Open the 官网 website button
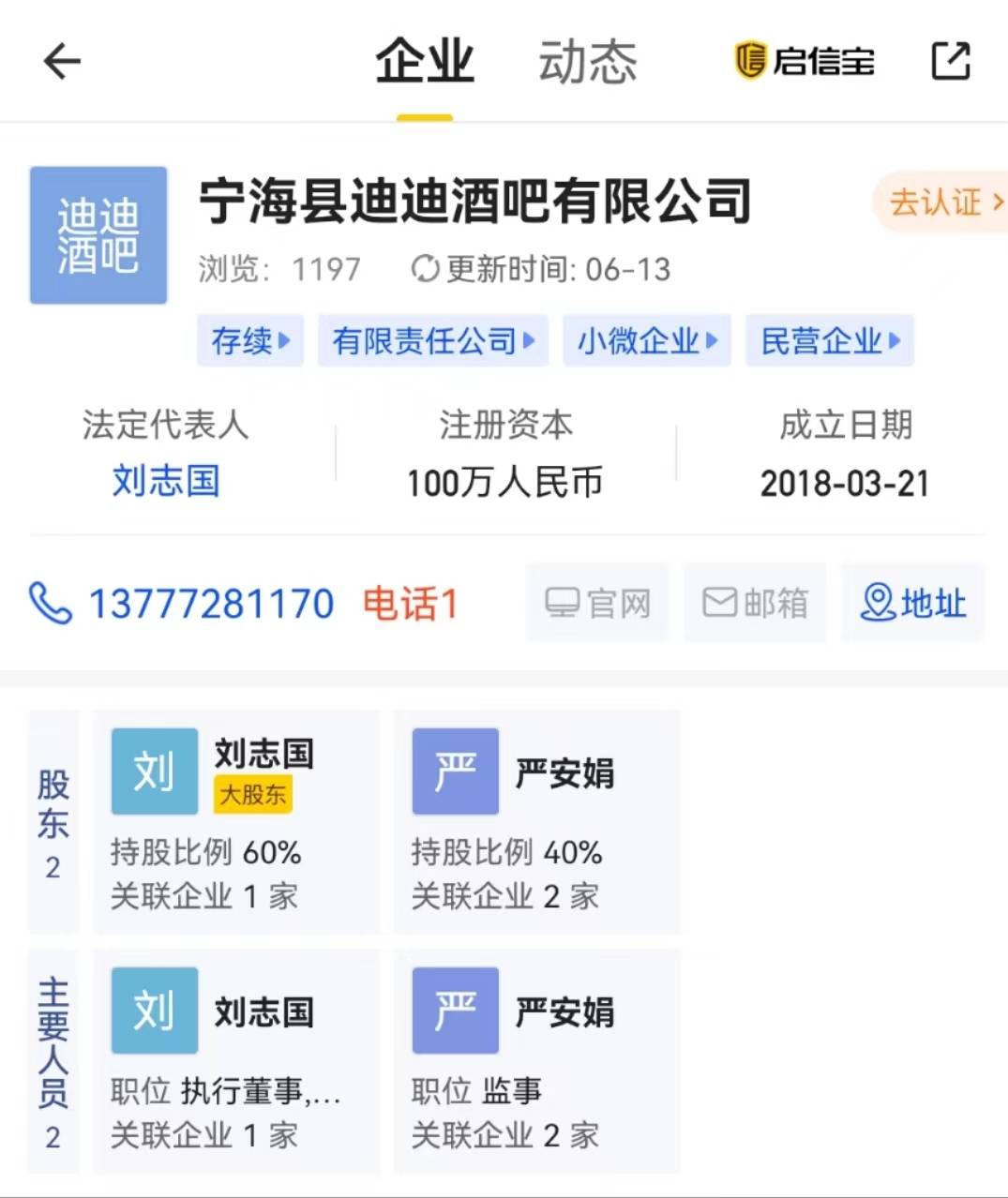The image size is (1008, 1198). click(597, 603)
